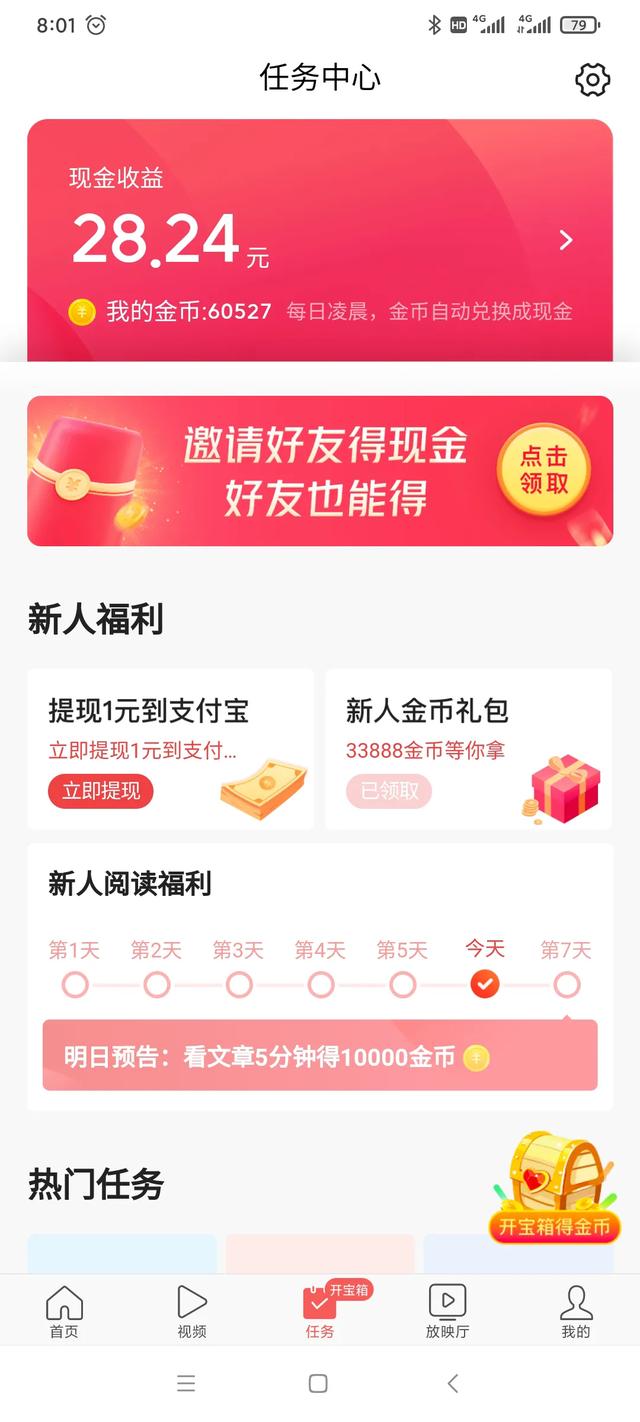
Task: Switch to the 视频 tab
Action: [192, 1311]
